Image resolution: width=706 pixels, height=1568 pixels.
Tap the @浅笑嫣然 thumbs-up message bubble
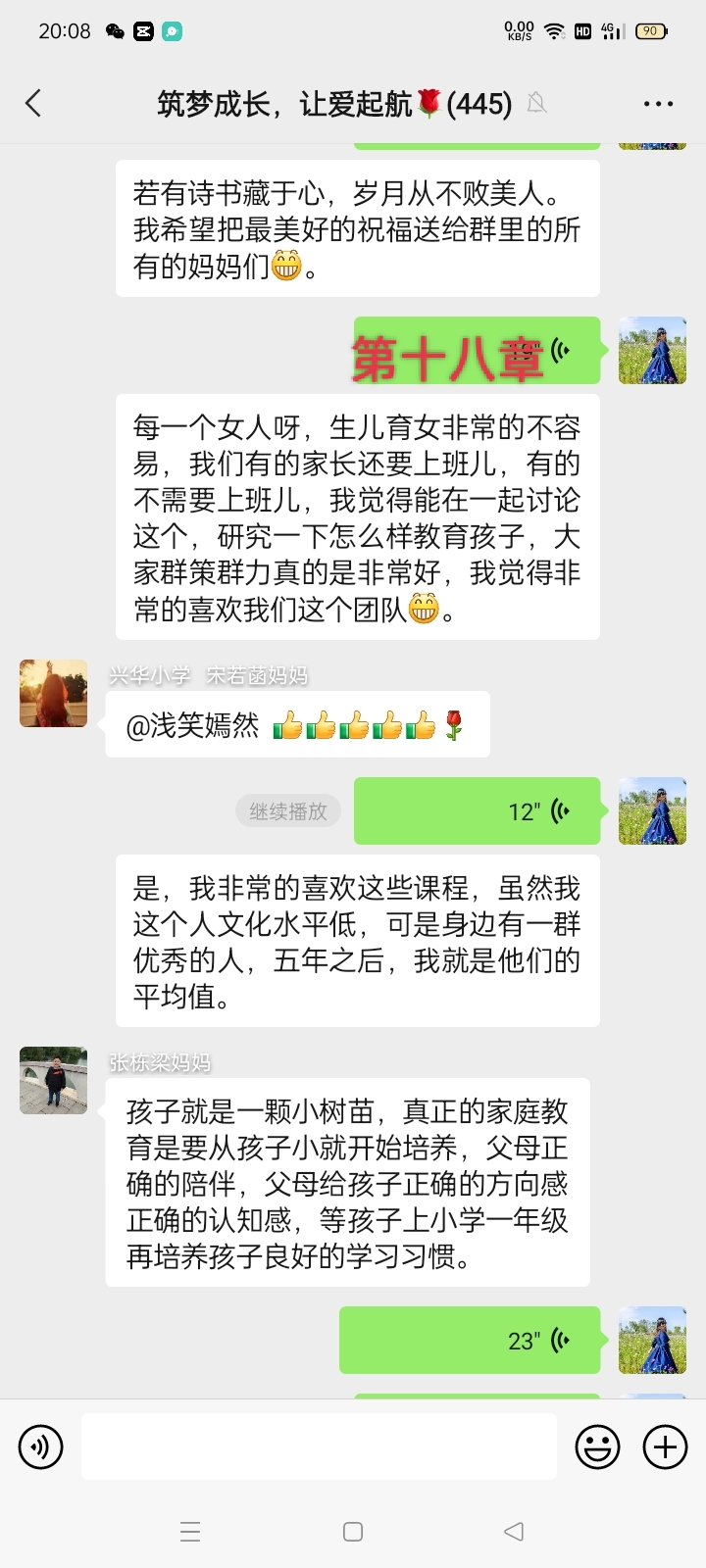tap(294, 723)
